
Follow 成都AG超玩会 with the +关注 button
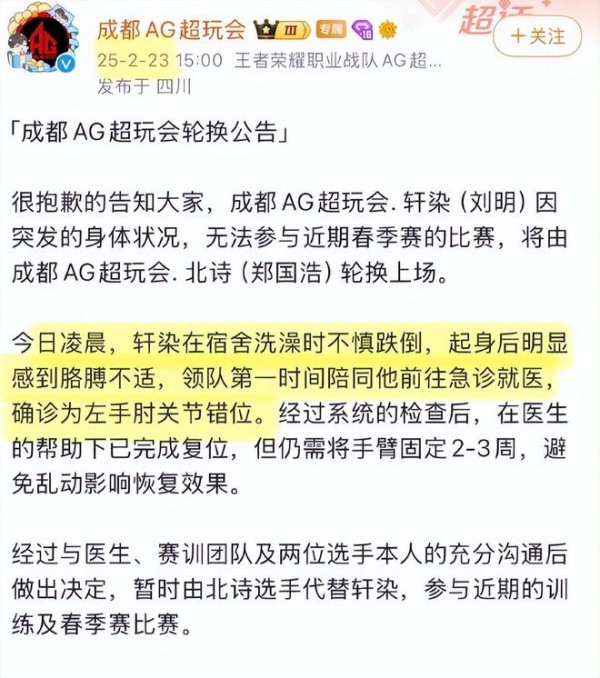(x=538, y=36)
